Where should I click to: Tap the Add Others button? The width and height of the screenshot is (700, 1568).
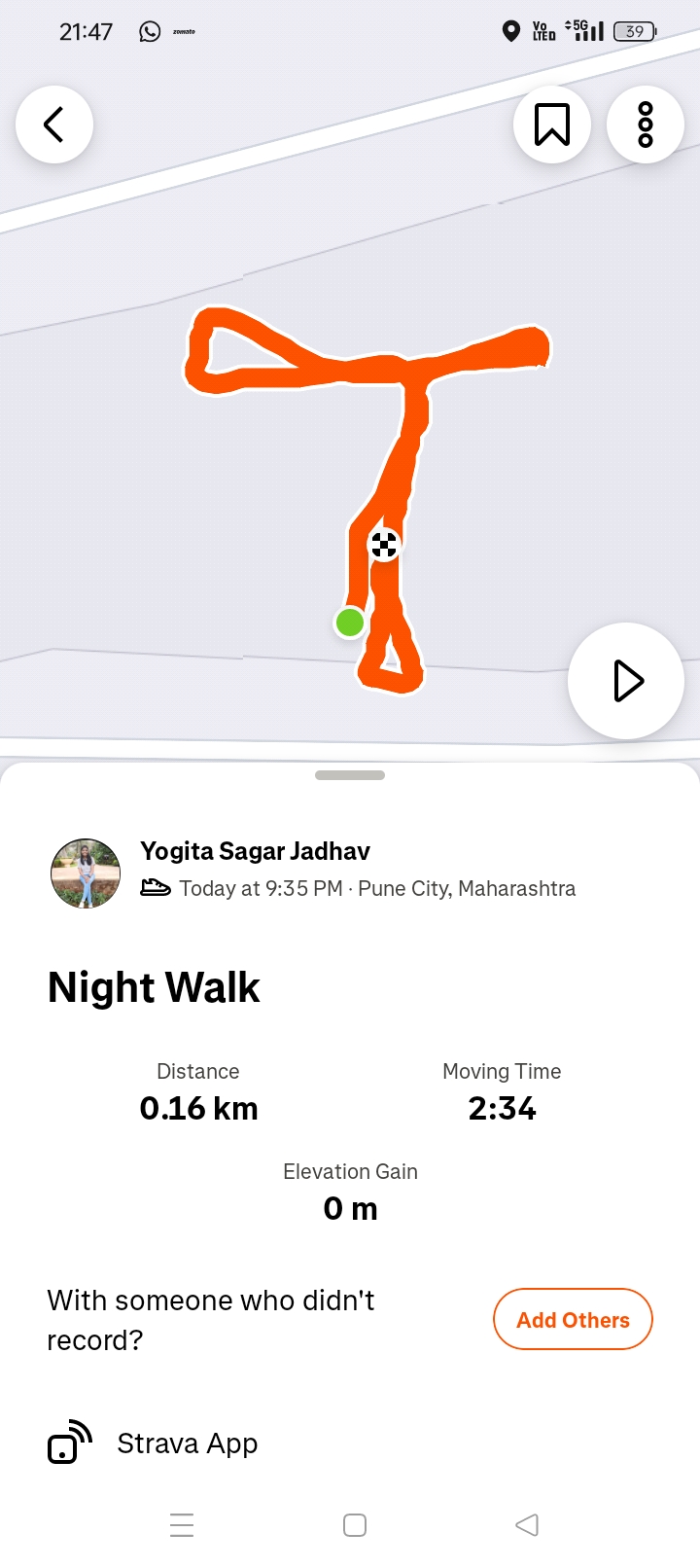click(x=573, y=1319)
